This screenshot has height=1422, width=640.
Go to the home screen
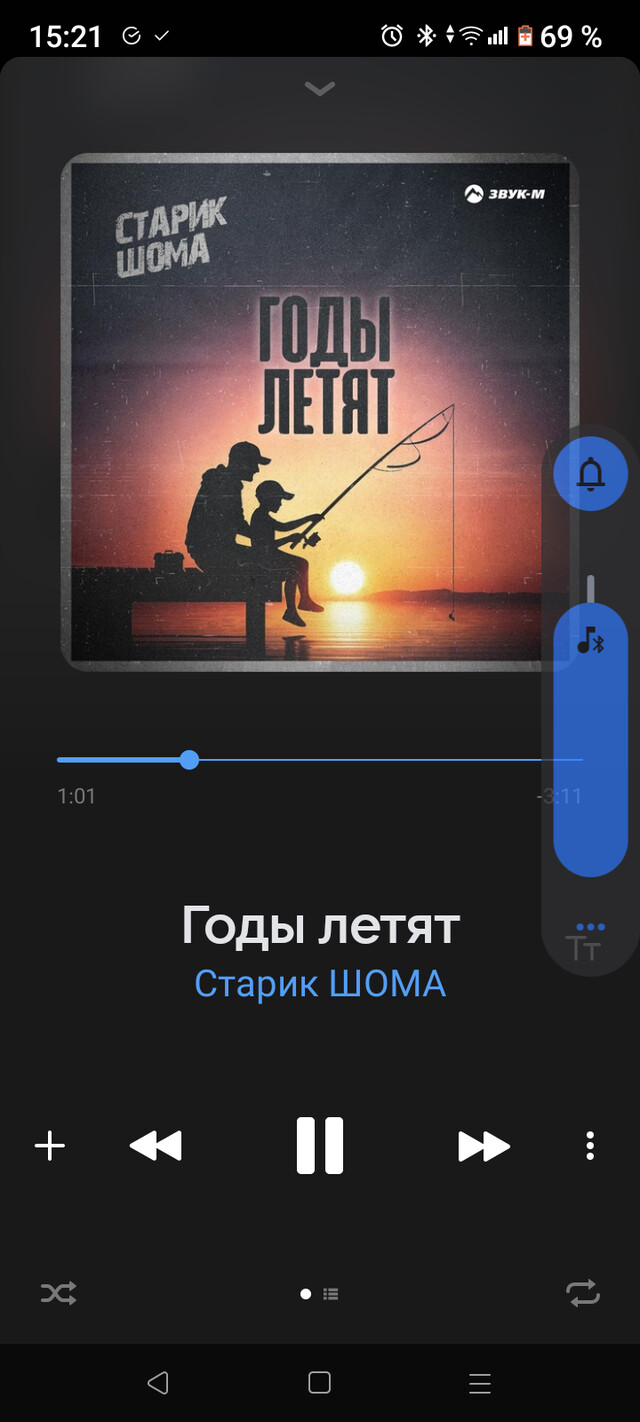coord(320,1383)
